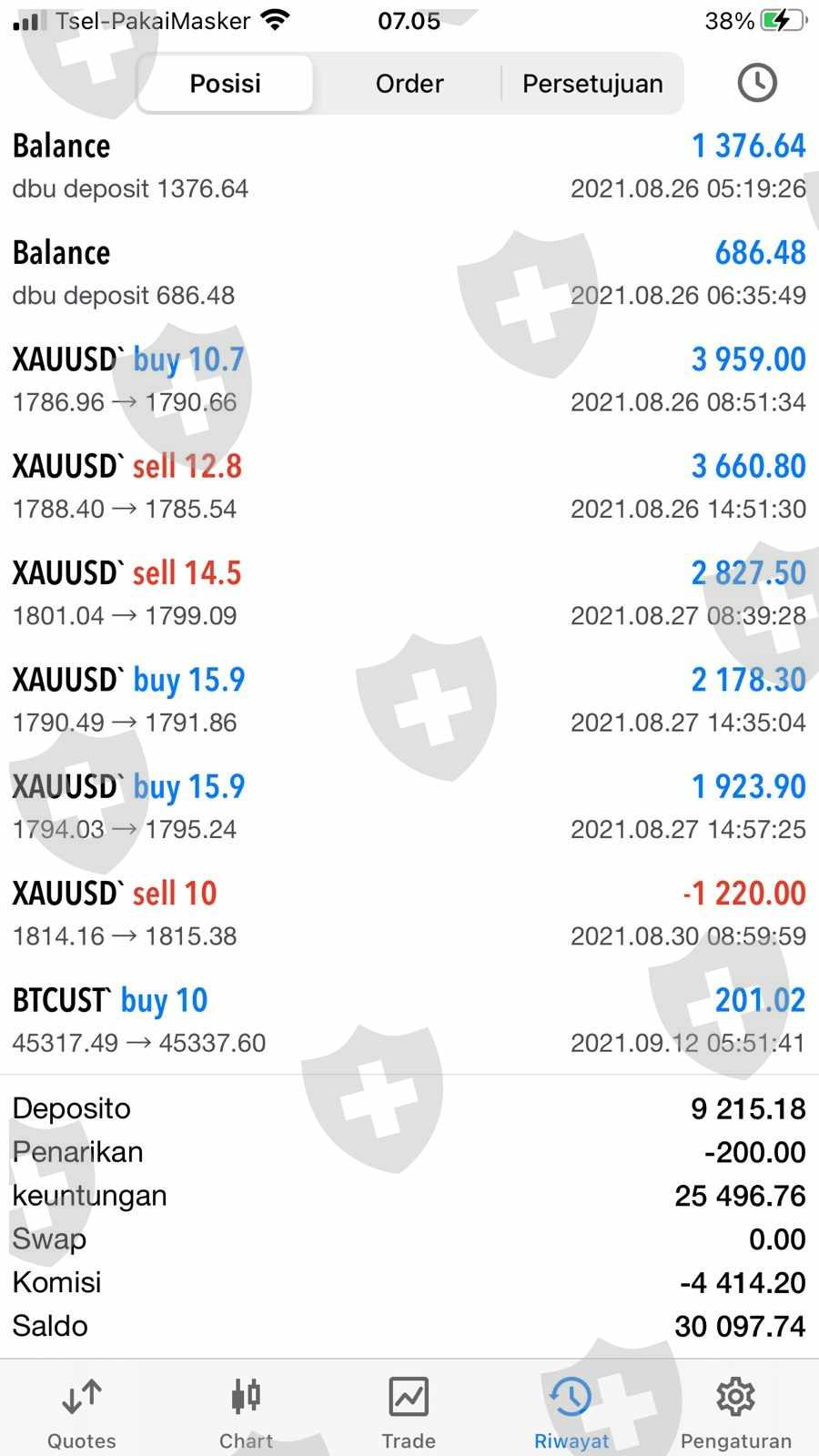
Task: View details of XAUUSD sell 14.5
Action: (409, 593)
